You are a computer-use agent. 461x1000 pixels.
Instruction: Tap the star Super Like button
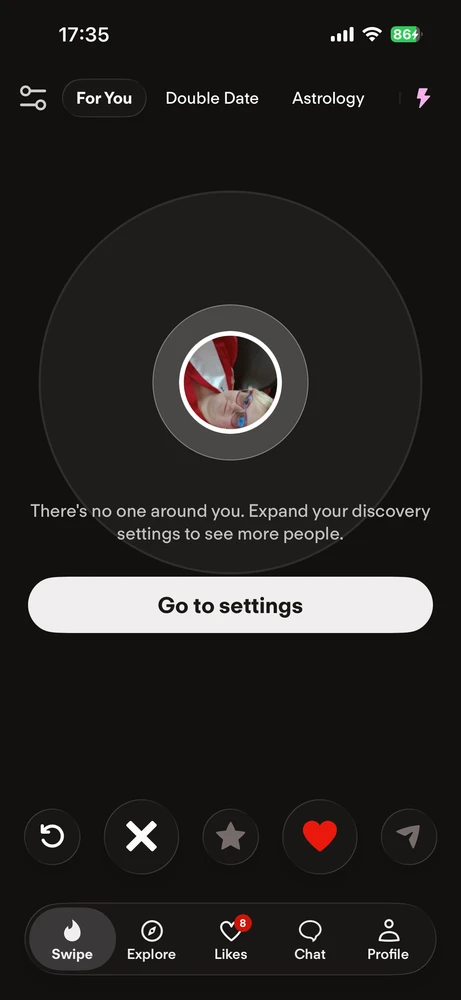click(230, 836)
